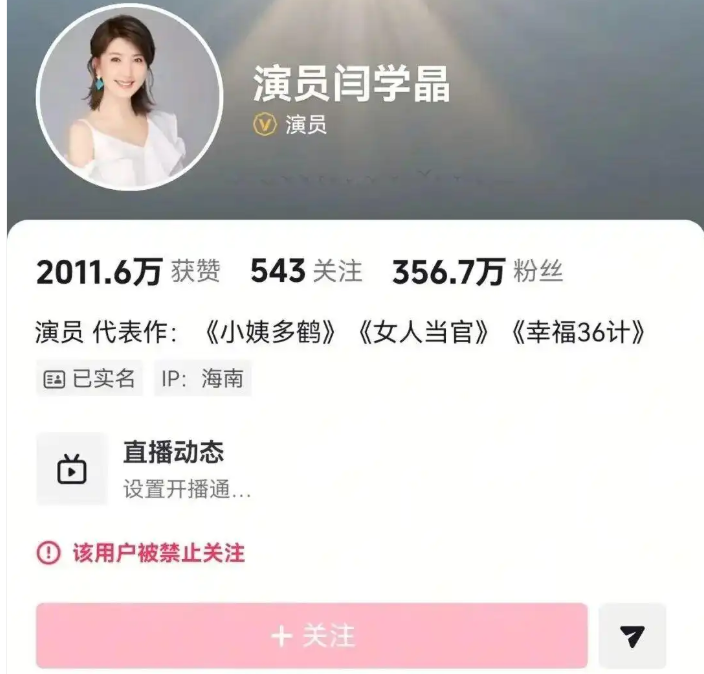The width and height of the screenshot is (704, 674).
Task: Open the 356.7万 粉丝 followers list
Action: click(477, 272)
